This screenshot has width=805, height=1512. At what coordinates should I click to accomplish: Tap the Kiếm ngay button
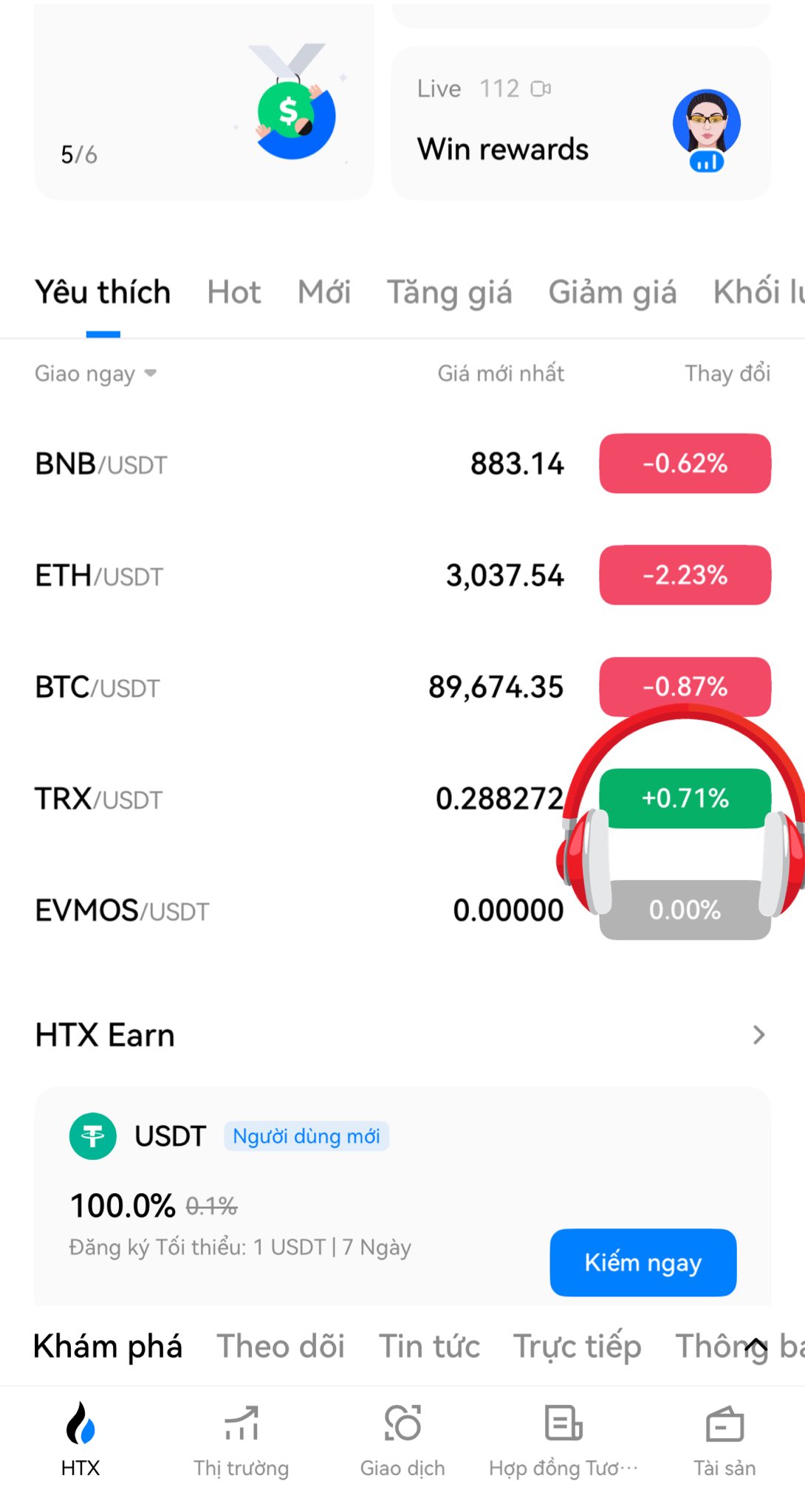643,1262
